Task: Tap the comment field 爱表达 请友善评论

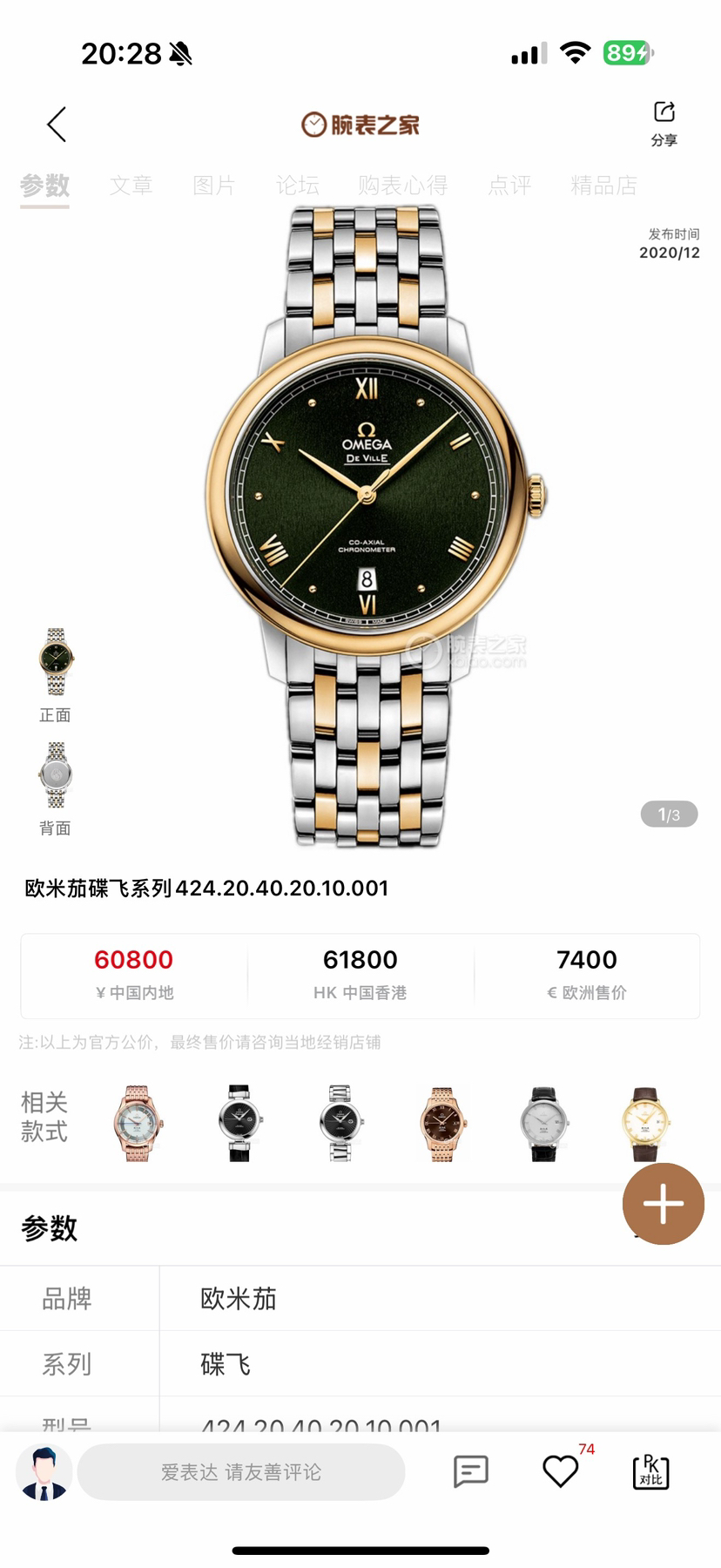Action: (x=241, y=1472)
